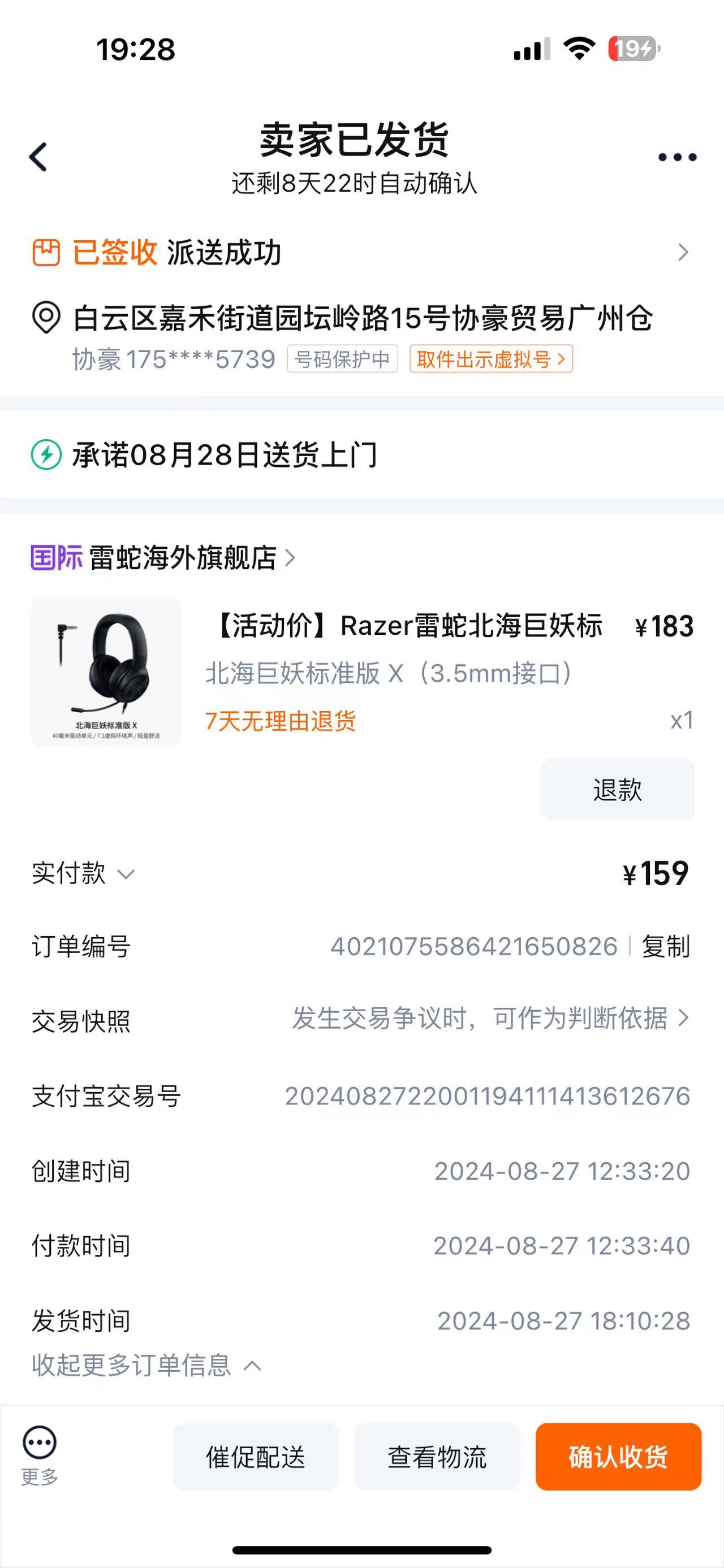Tap 催促配送 to urge delivery
The image size is (724, 1568).
click(x=255, y=1457)
